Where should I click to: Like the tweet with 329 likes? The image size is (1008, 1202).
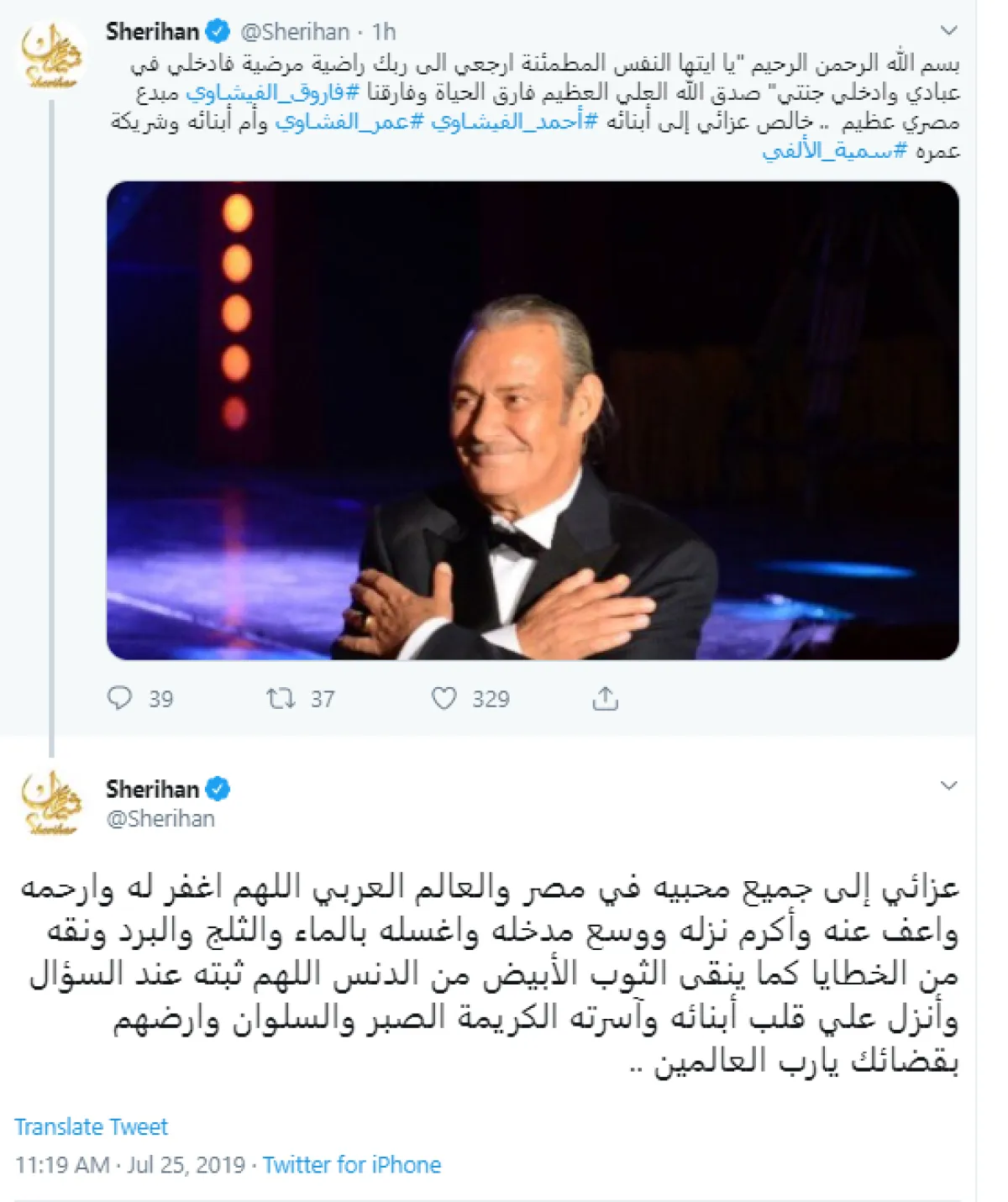click(x=444, y=698)
